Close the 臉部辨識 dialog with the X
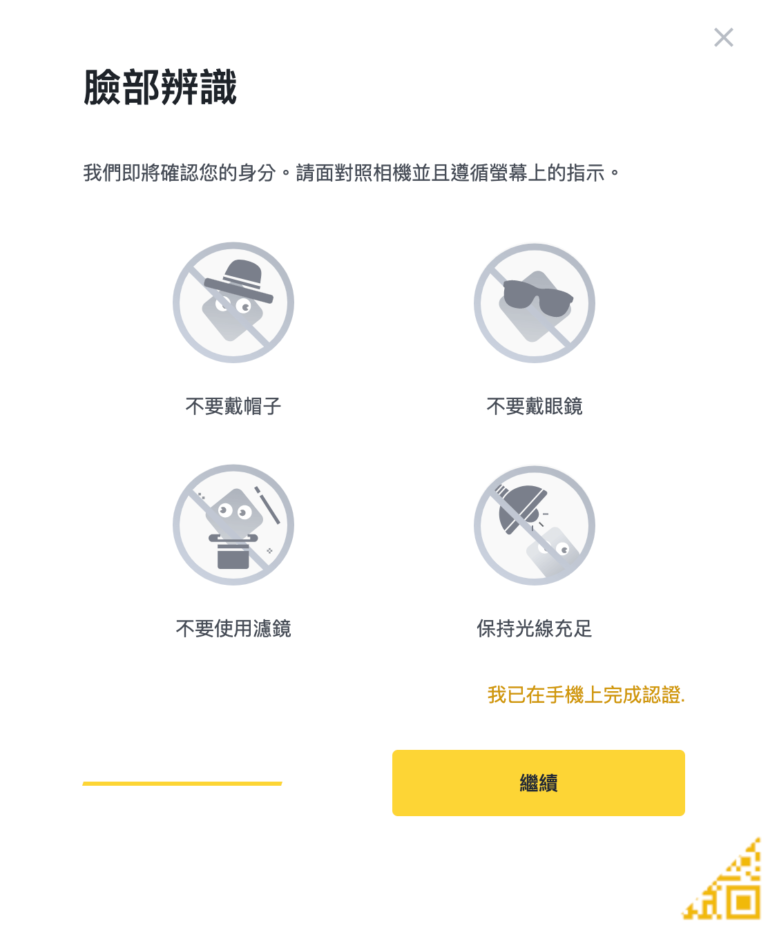Screen dimensions: 768x928 point(723,38)
